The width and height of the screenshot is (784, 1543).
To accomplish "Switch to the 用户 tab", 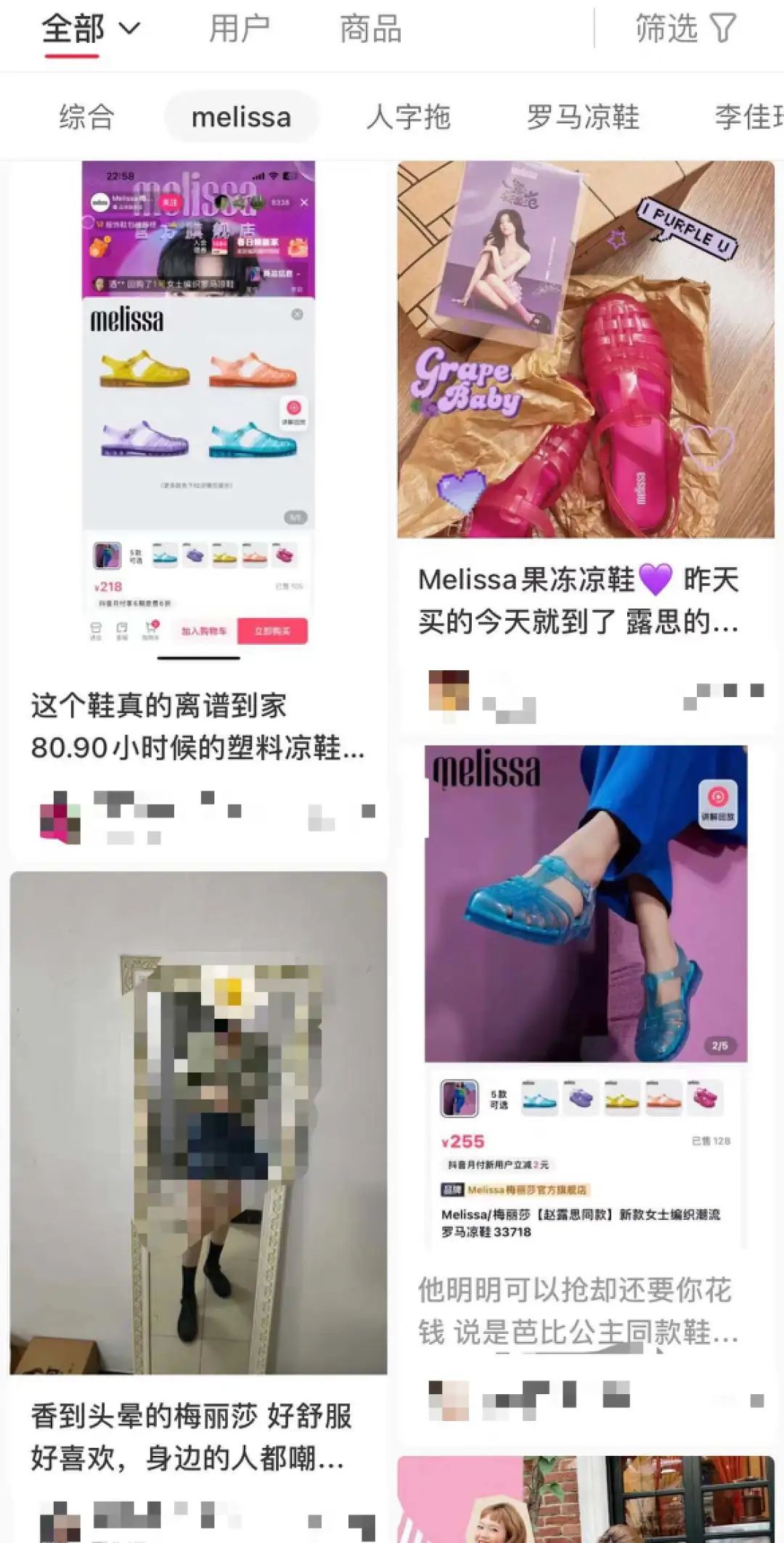I will 240,29.
